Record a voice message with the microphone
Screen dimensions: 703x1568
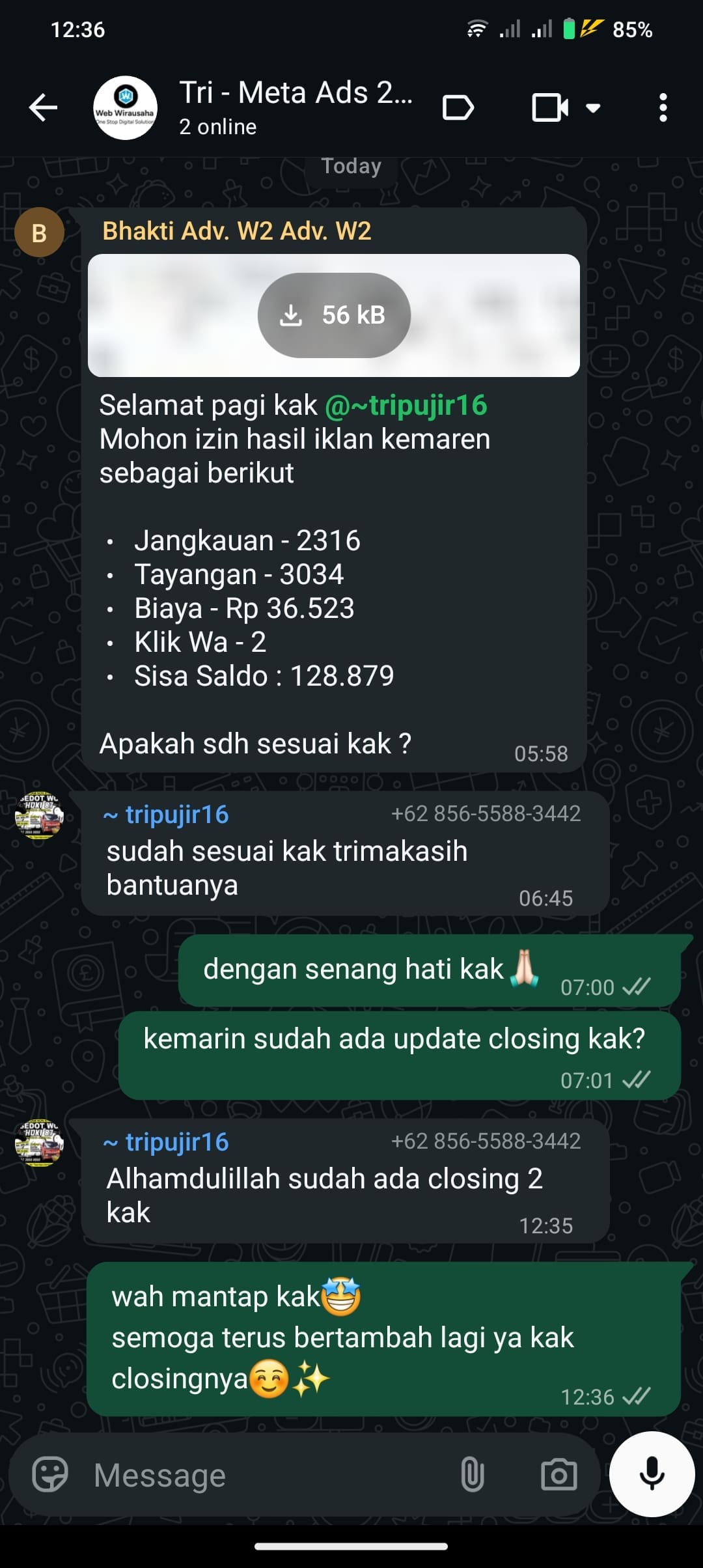click(652, 1474)
